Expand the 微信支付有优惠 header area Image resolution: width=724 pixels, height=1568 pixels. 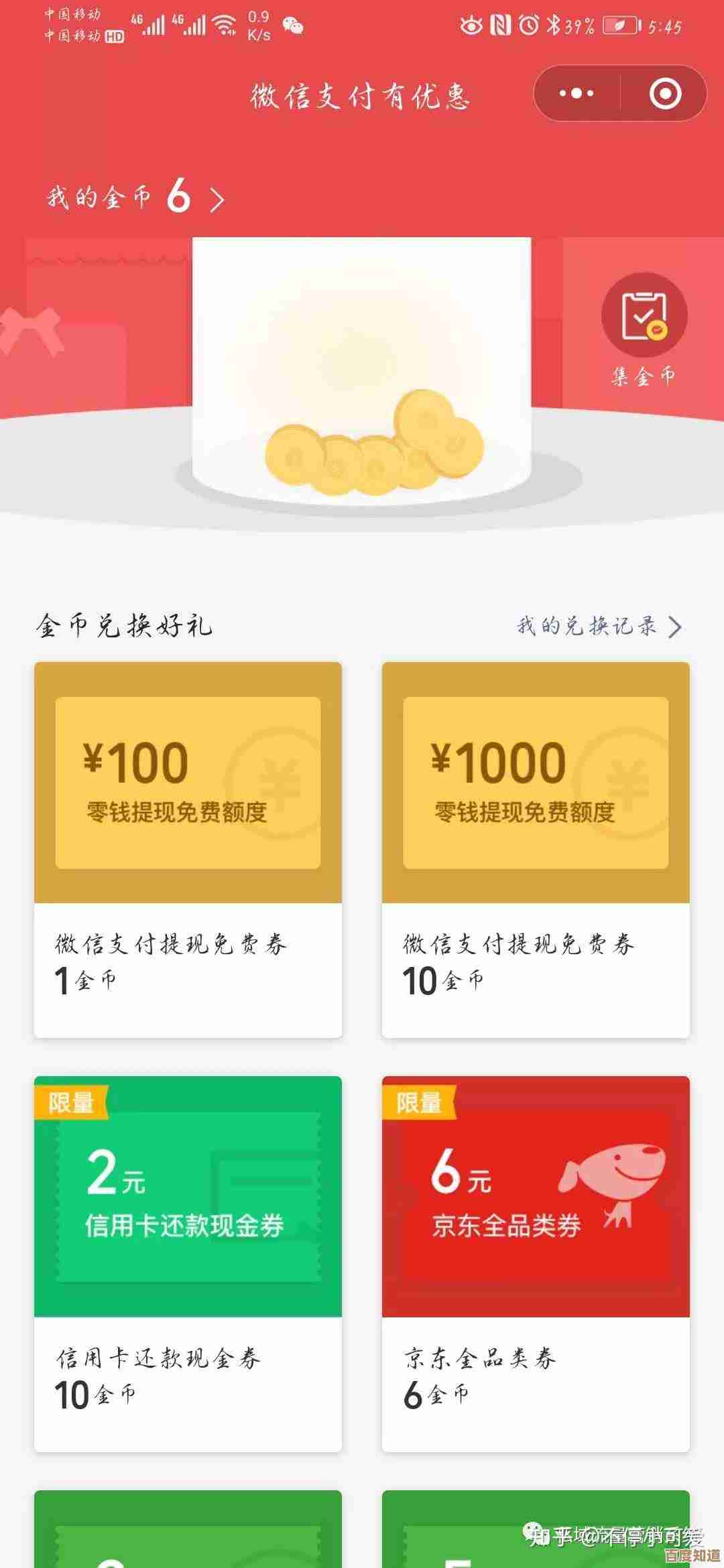(x=362, y=96)
